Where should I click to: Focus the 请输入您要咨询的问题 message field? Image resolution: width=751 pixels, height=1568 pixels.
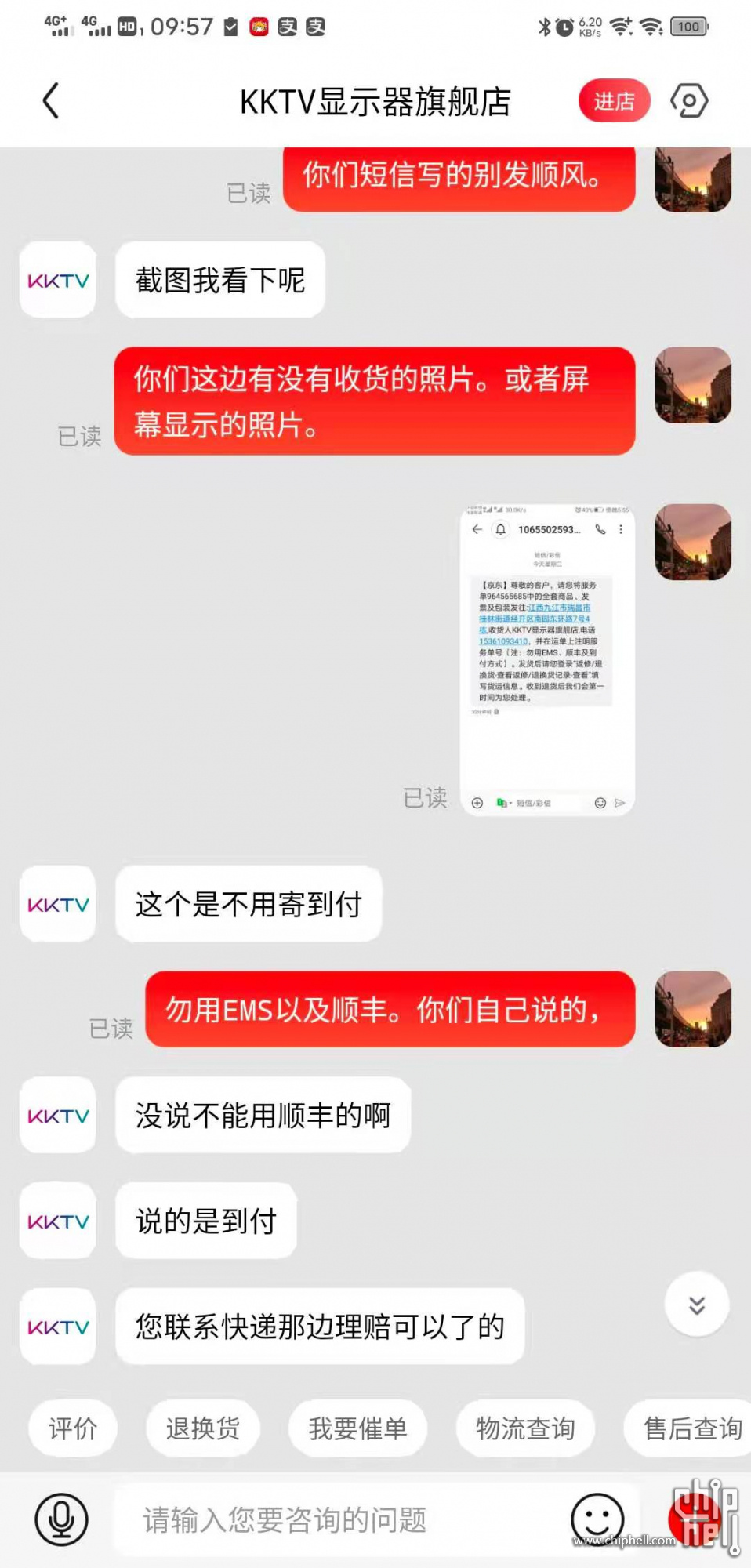(337, 1519)
